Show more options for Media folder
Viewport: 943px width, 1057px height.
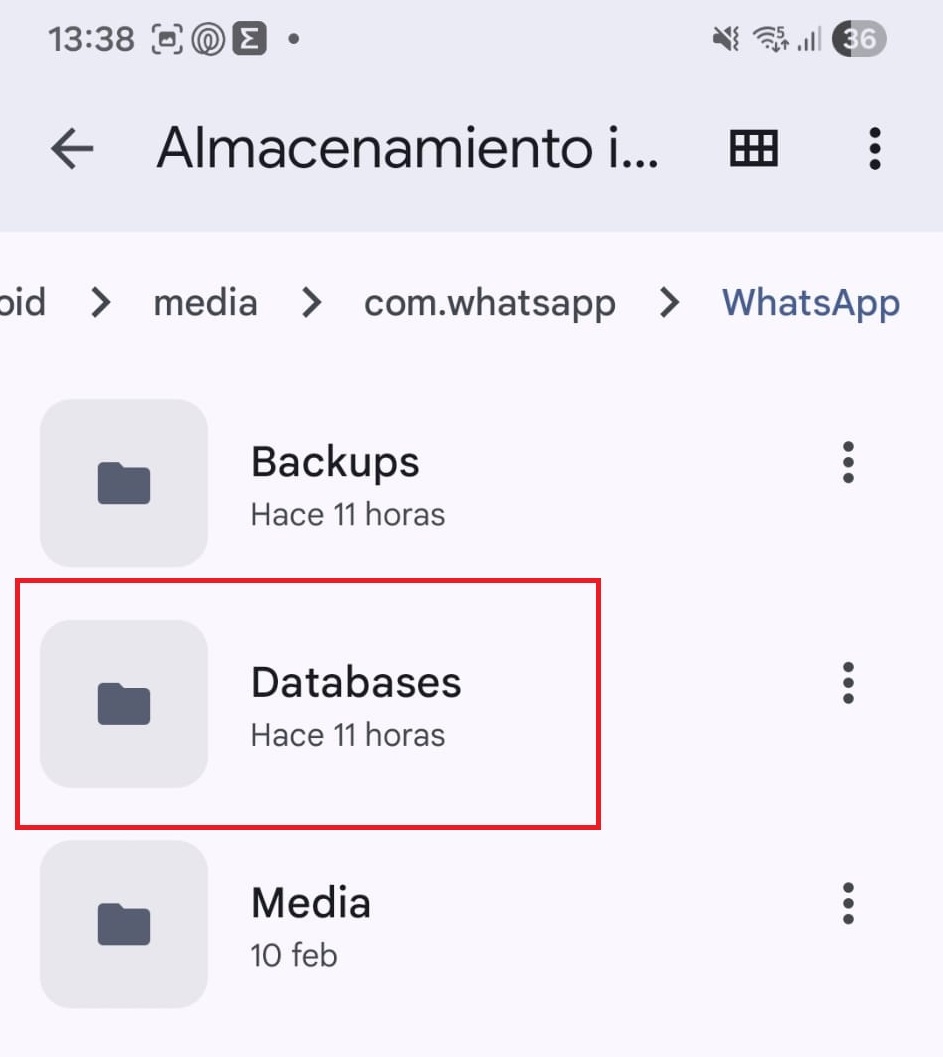848,904
